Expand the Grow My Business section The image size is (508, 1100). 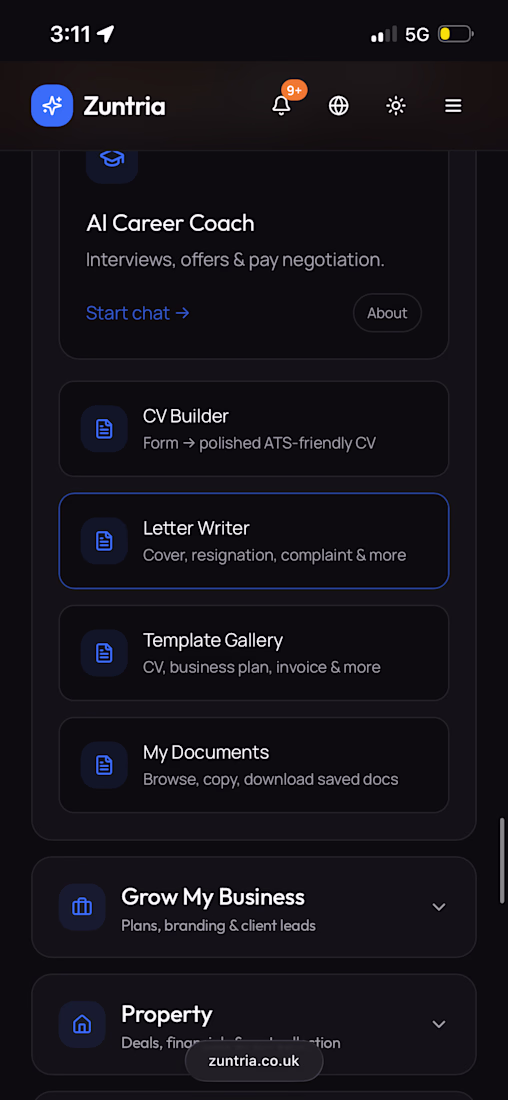254,907
